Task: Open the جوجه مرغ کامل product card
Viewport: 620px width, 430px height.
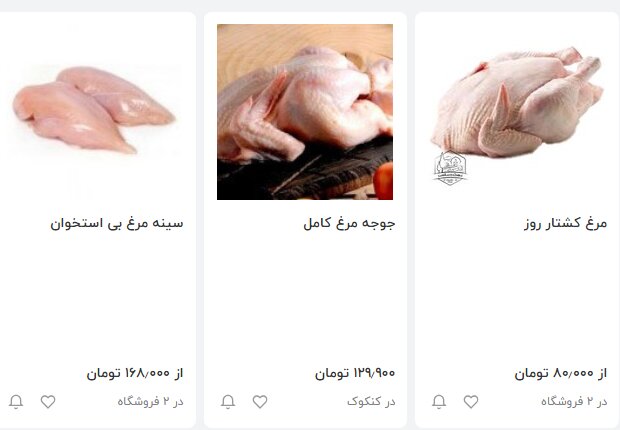Action: (x=305, y=112)
